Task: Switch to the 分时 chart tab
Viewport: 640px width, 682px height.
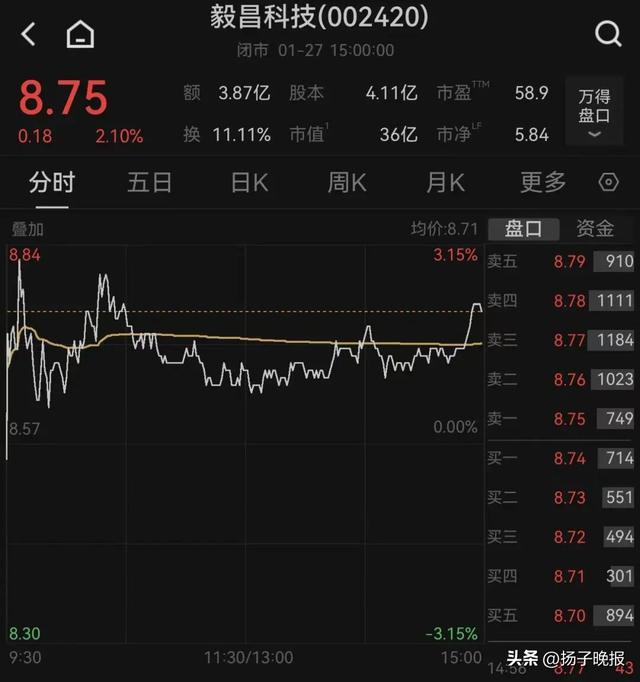Action: pyautogui.click(x=52, y=182)
